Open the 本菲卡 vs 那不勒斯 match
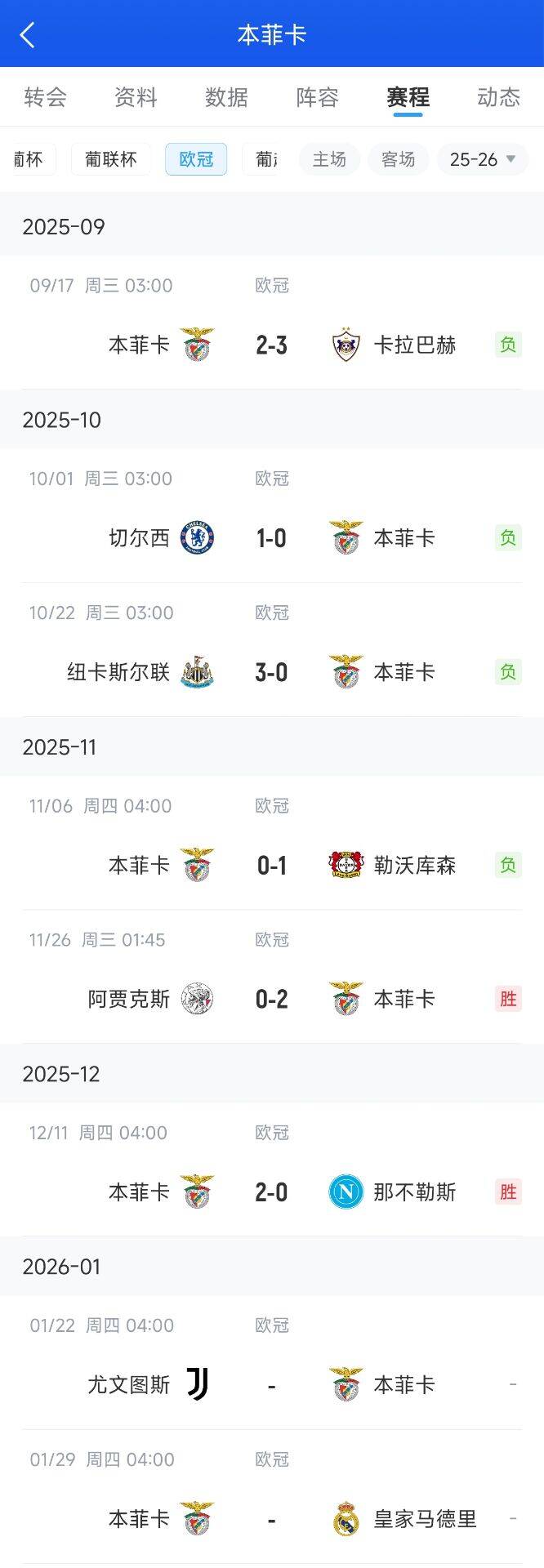Image resolution: width=544 pixels, height=1568 pixels. pyautogui.click(x=272, y=1192)
